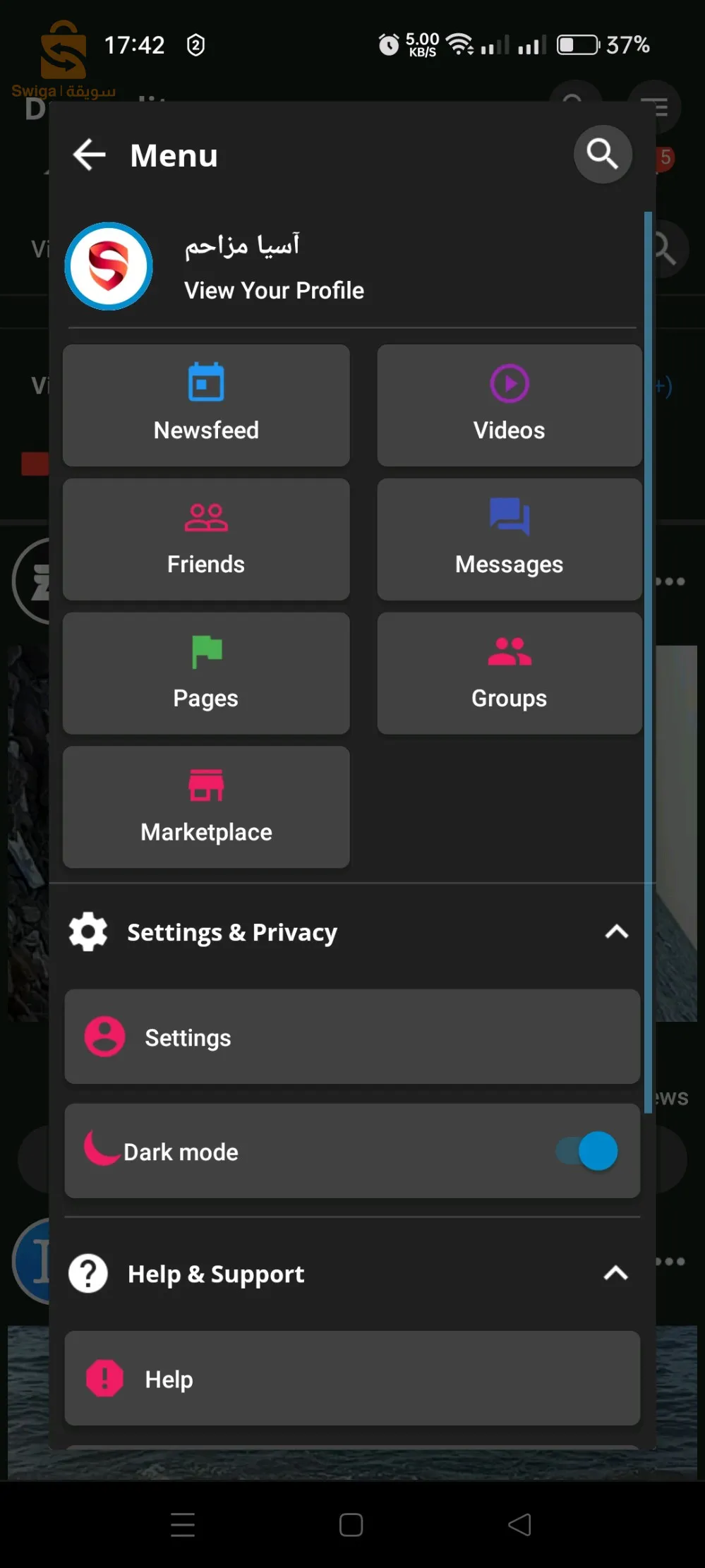Turn off the Dark mode switch
Image resolution: width=705 pixels, height=1568 pixels.
click(589, 1151)
